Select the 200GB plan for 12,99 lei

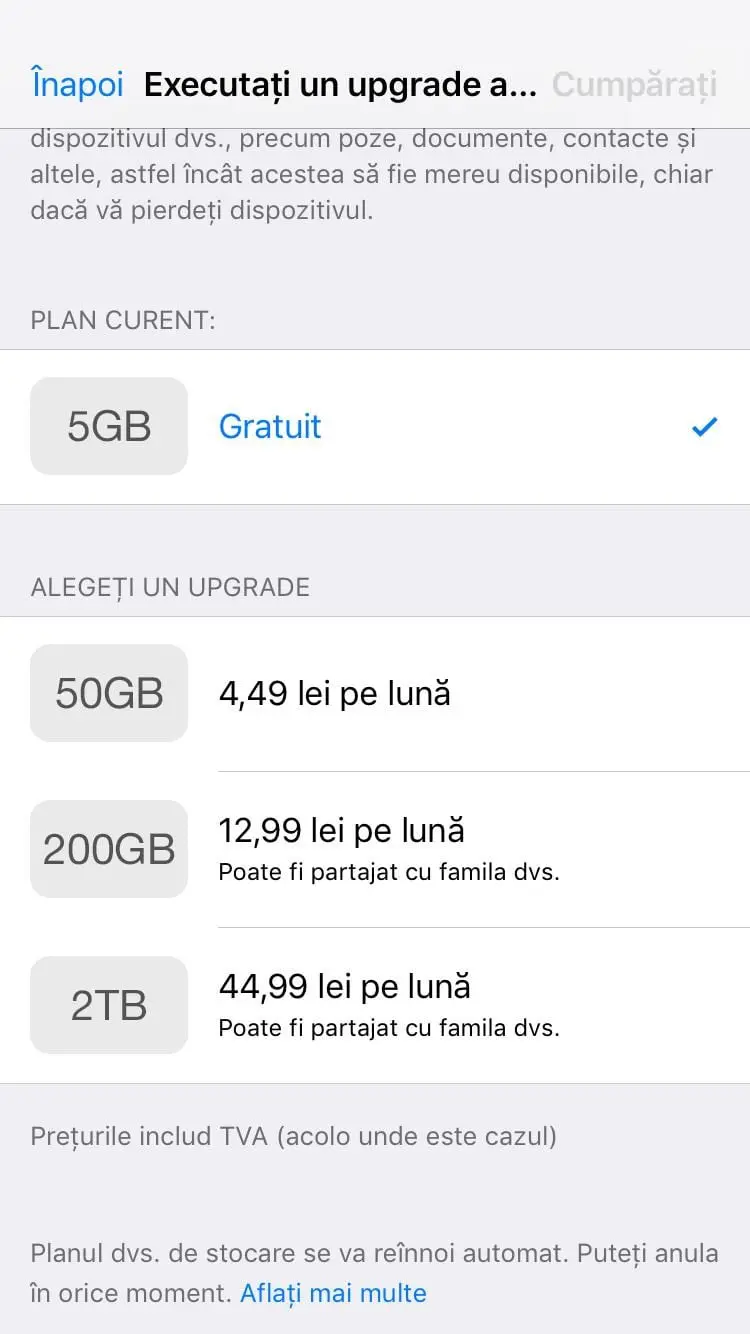click(375, 849)
